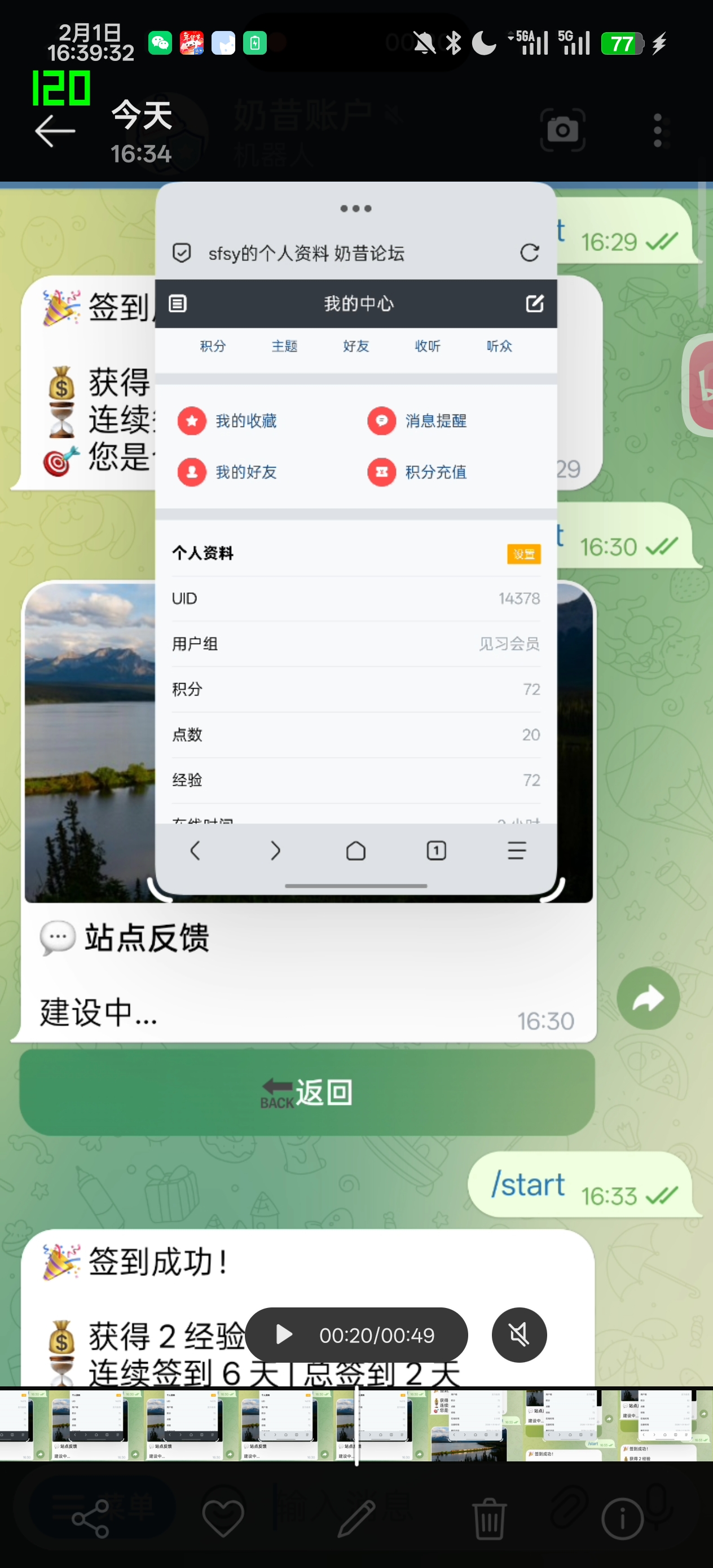Viewport: 713px width, 1568px height.
Task: Play the paused video
Action: [284, 1335]
